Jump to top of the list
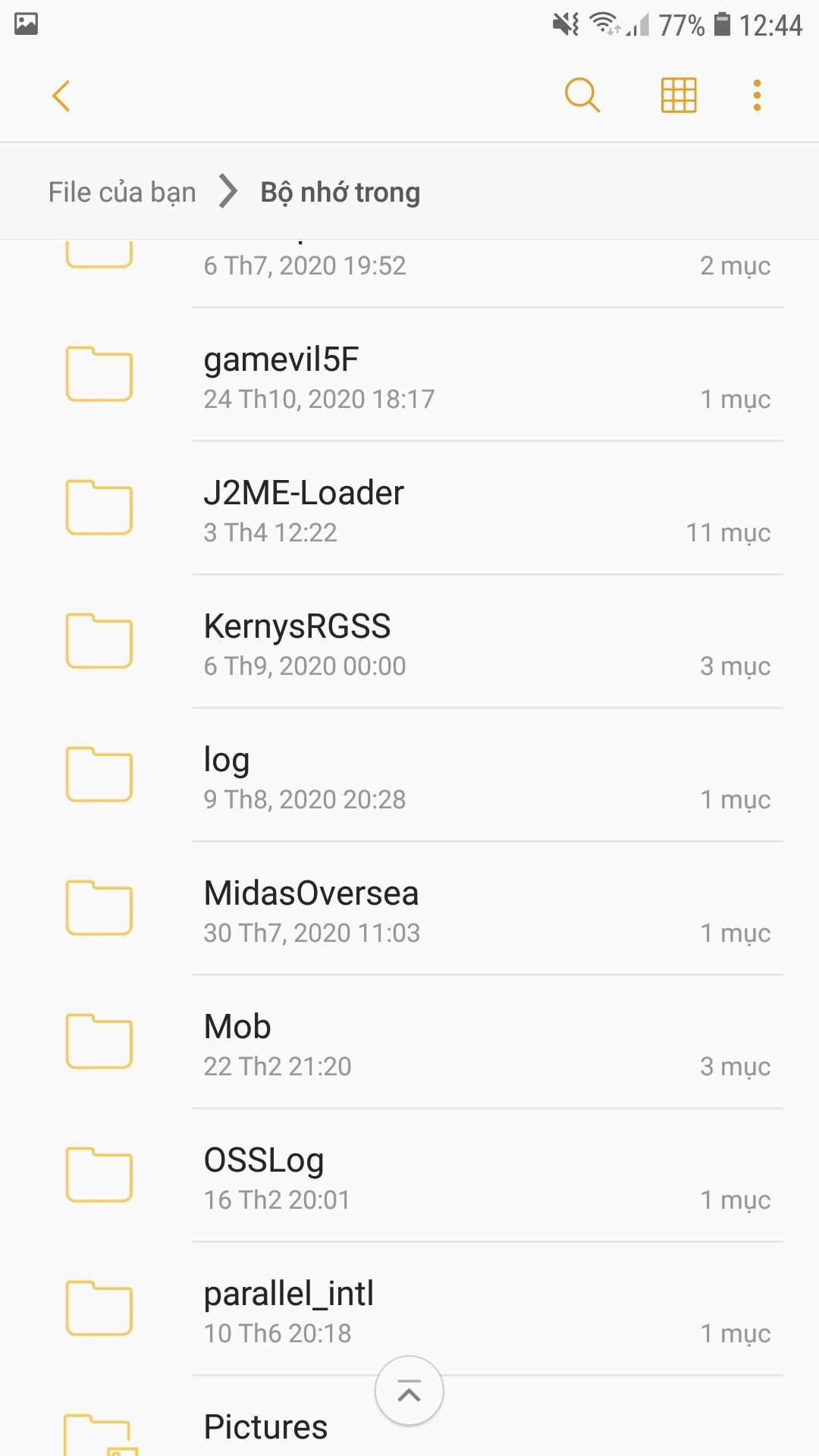This screenshot has width=819, height=1456. [409, 1391]
